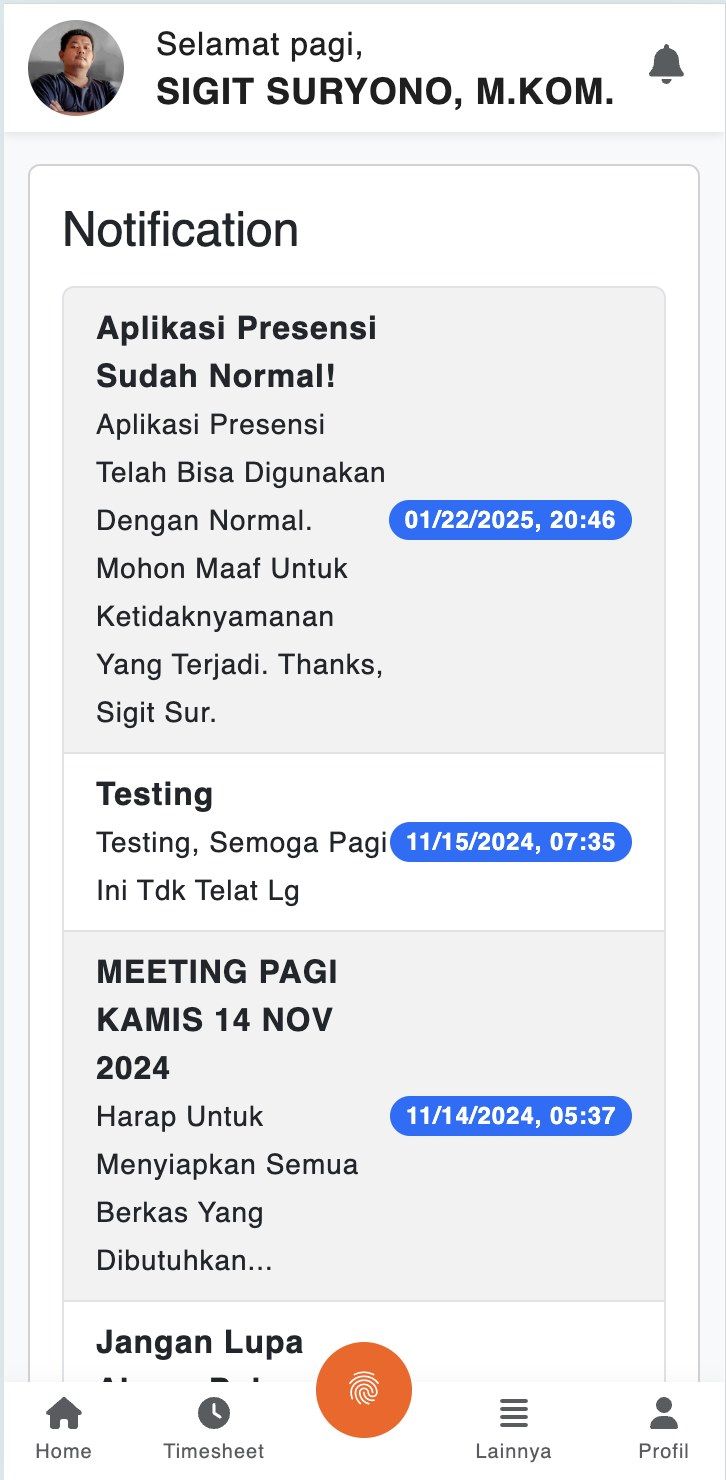Open the MEETING PAGI KAMIS notification
Image resolution: width=726 pixels, height=1480 pixels.
pos(364,1116)
